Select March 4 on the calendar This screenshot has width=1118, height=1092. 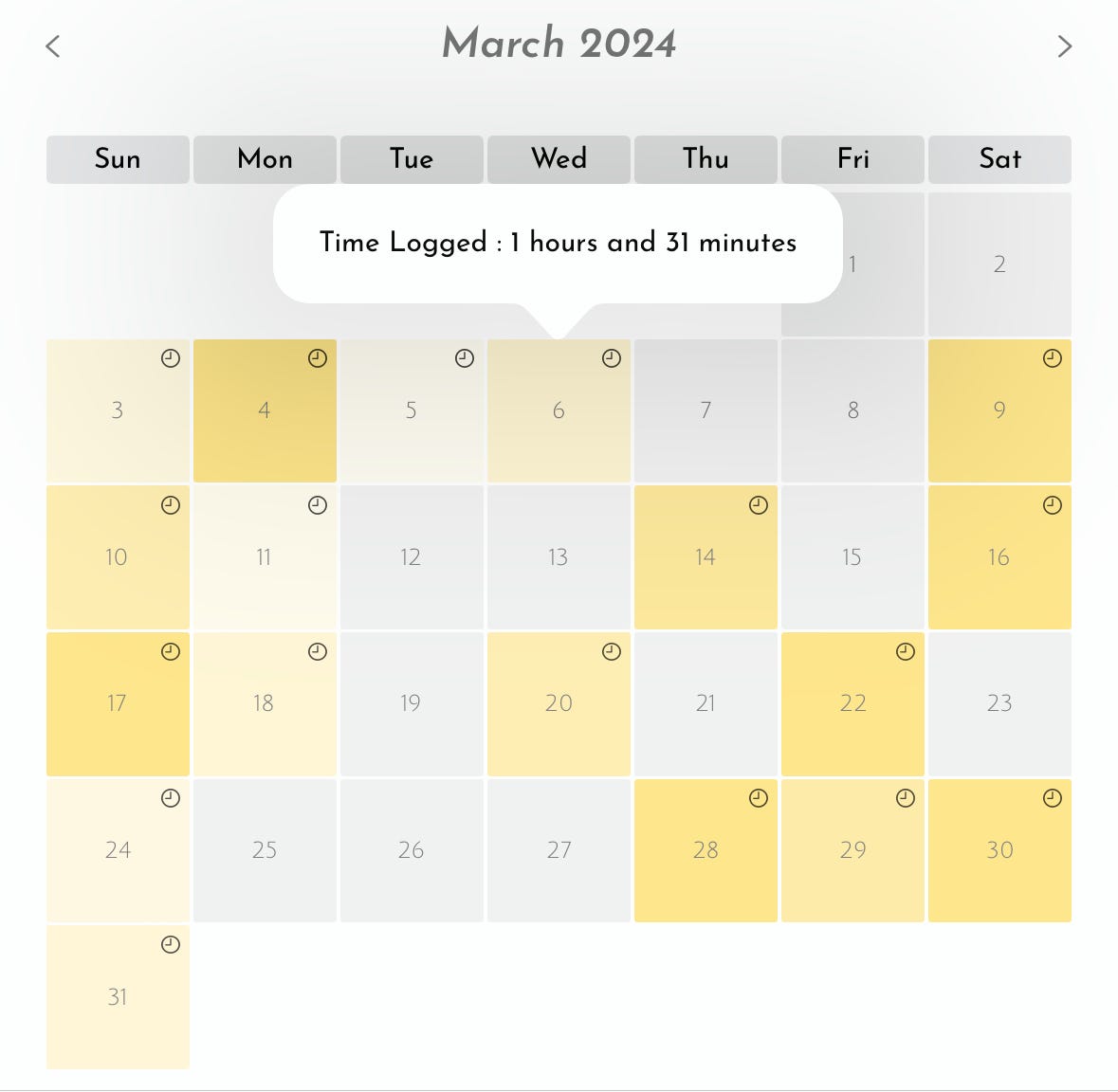tap(265, 410)
